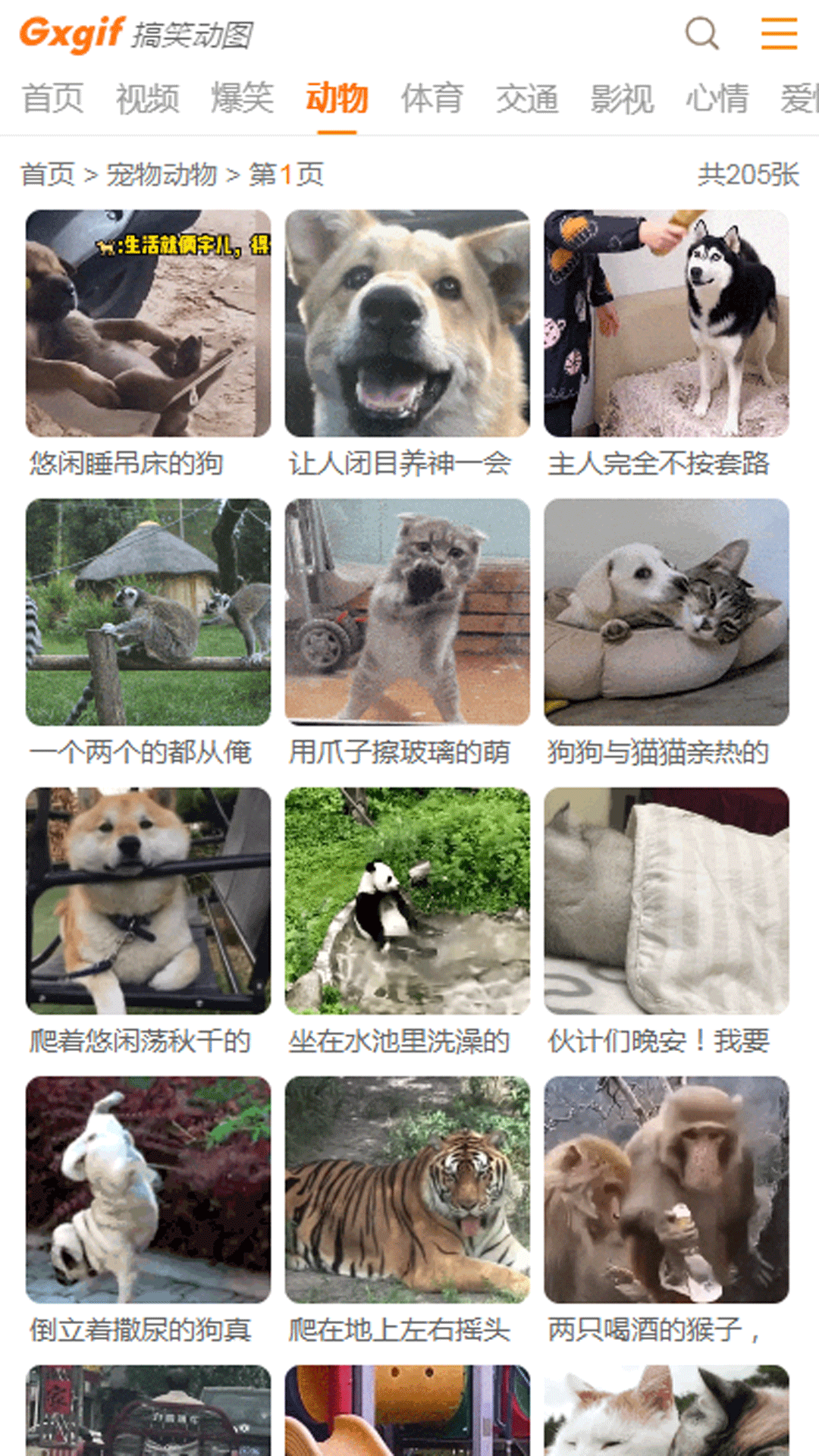Open the 影视 section
The height and width of the screenshot is (1456, 819).
[x=623, y=97]
